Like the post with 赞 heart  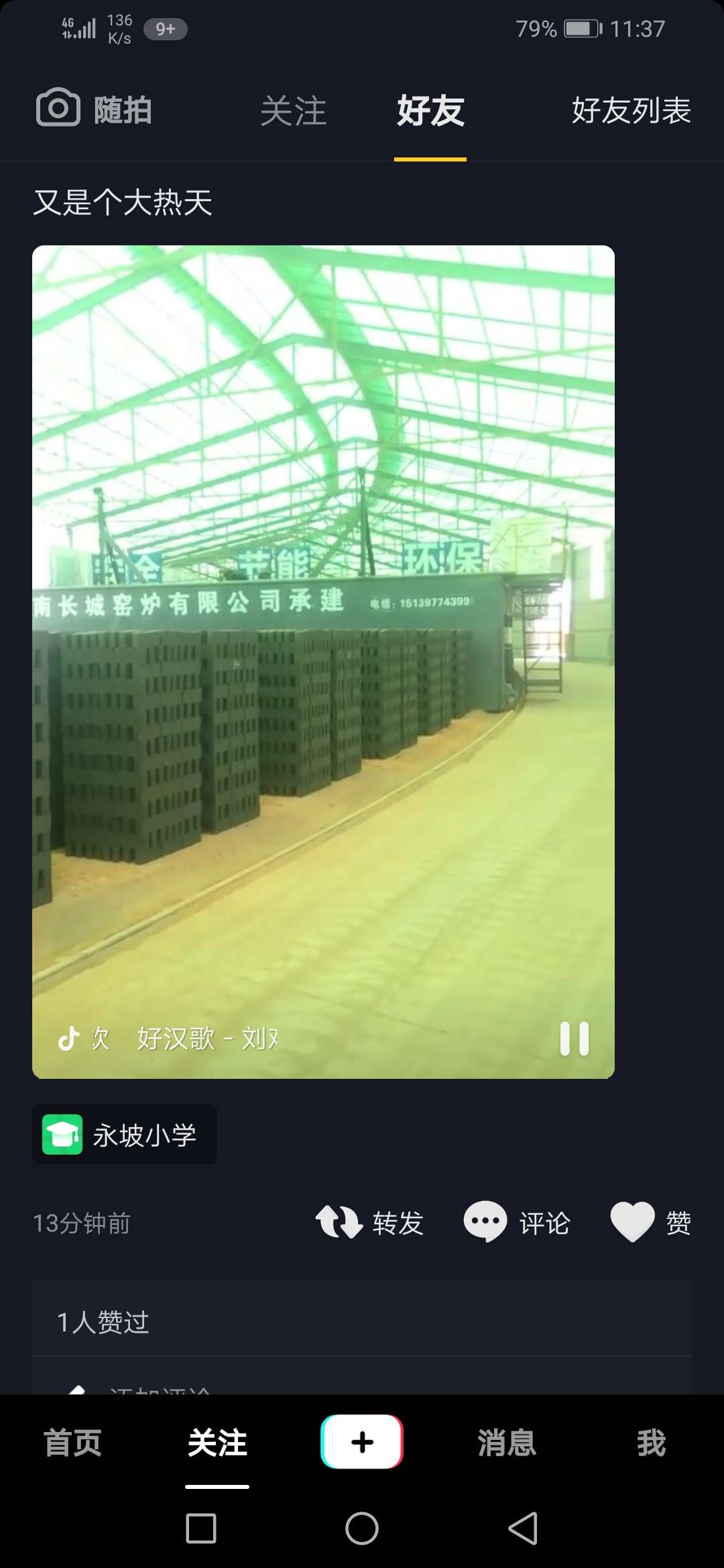[x=650, y=1223]
